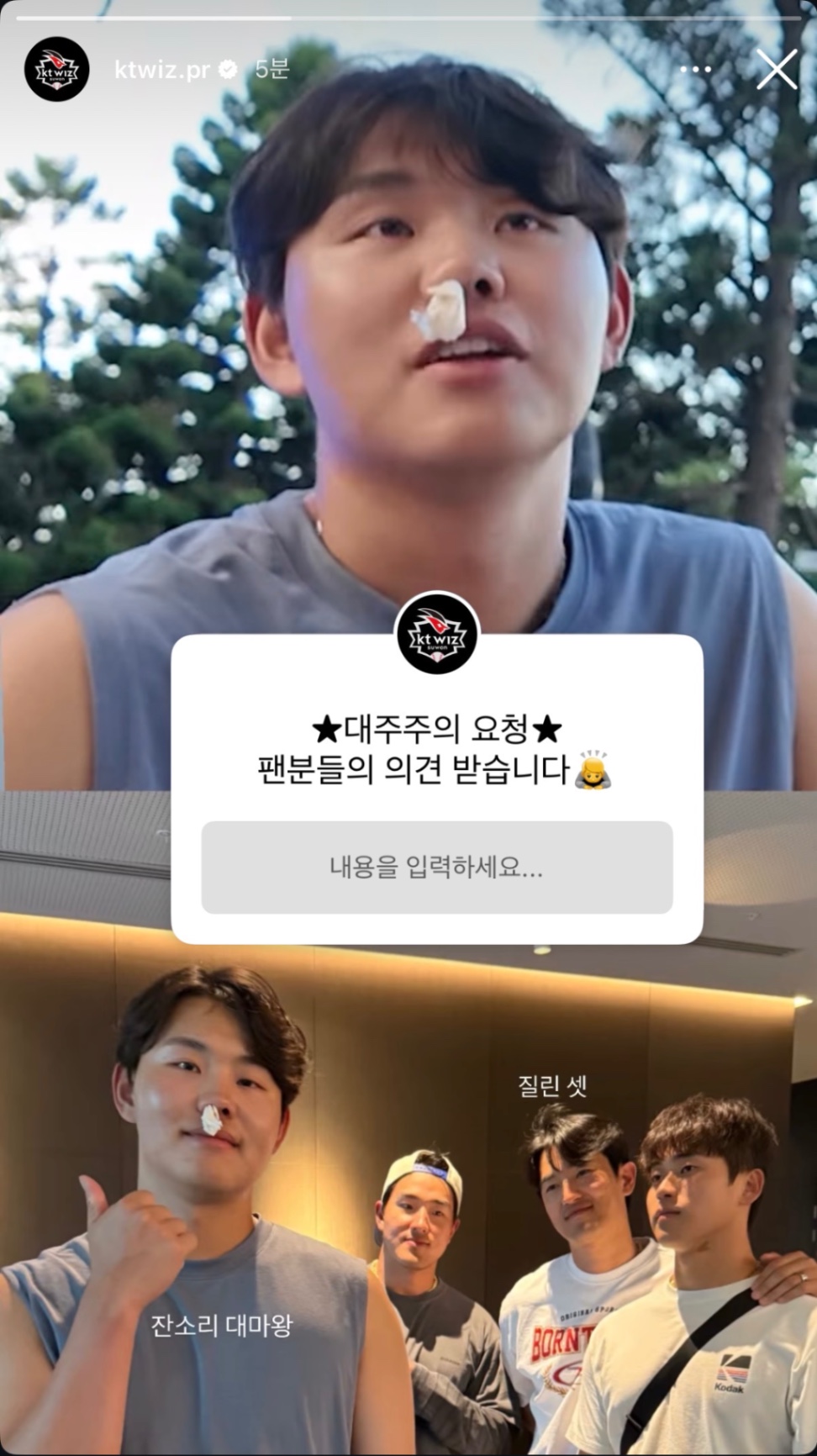The height and width of the screenshot is (1456, 817).
Task: Close the story viewer
Action: click(776, 69)
